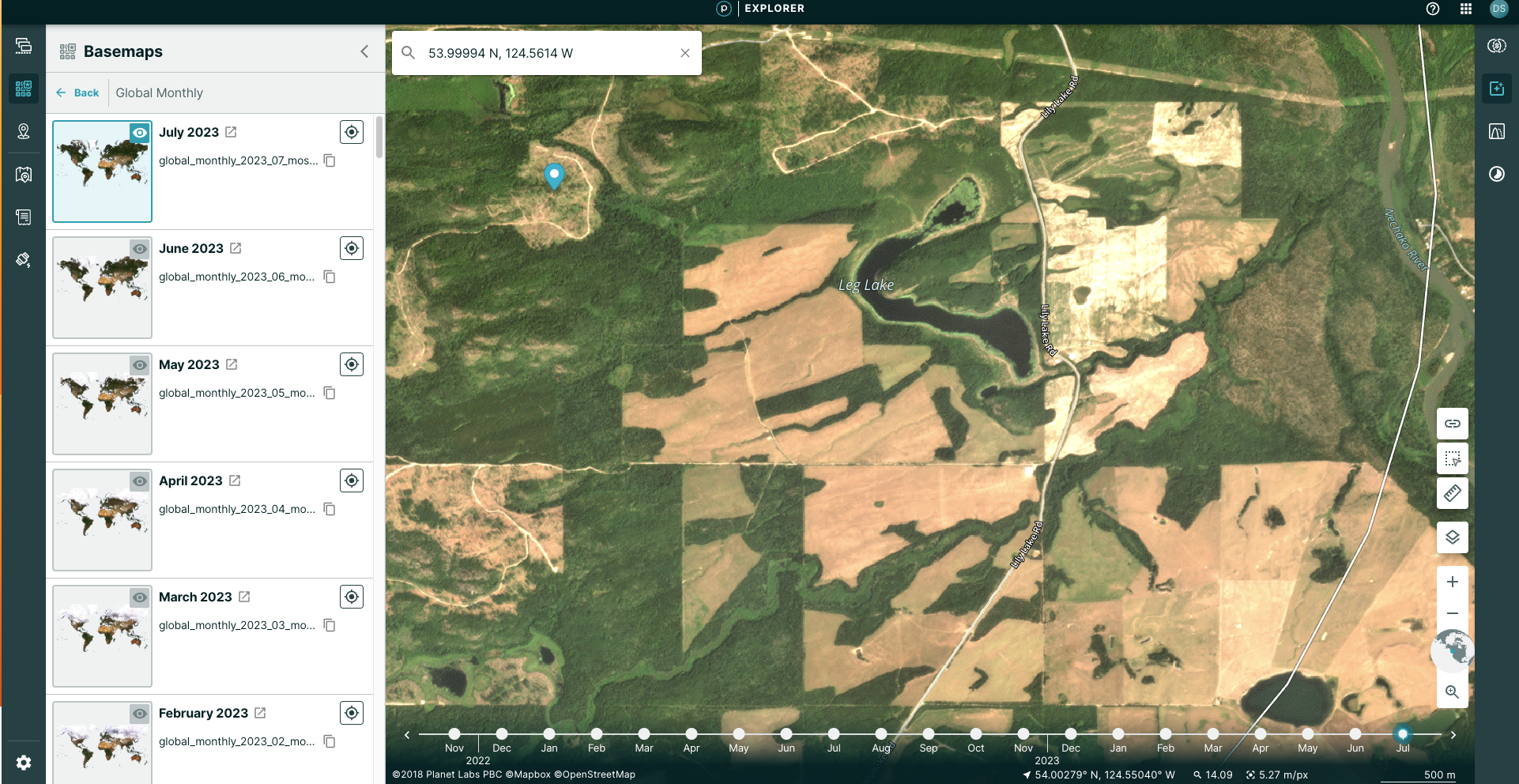This screenshot has height=784, width=1519.
Task: Jump to Oct on the timeline
Action: click(x=976, y=734)
